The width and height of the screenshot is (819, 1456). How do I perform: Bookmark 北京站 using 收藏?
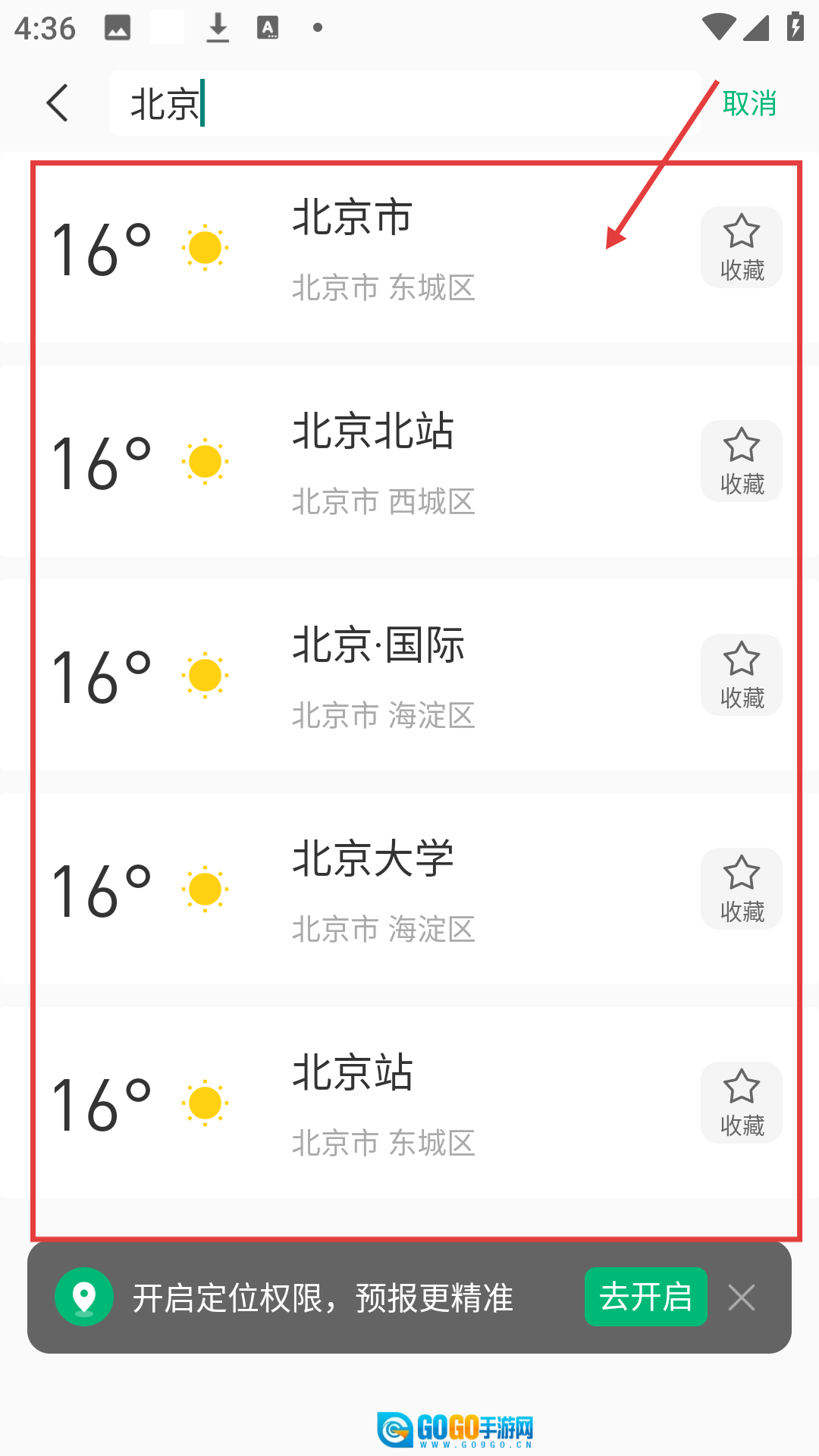741,1103
